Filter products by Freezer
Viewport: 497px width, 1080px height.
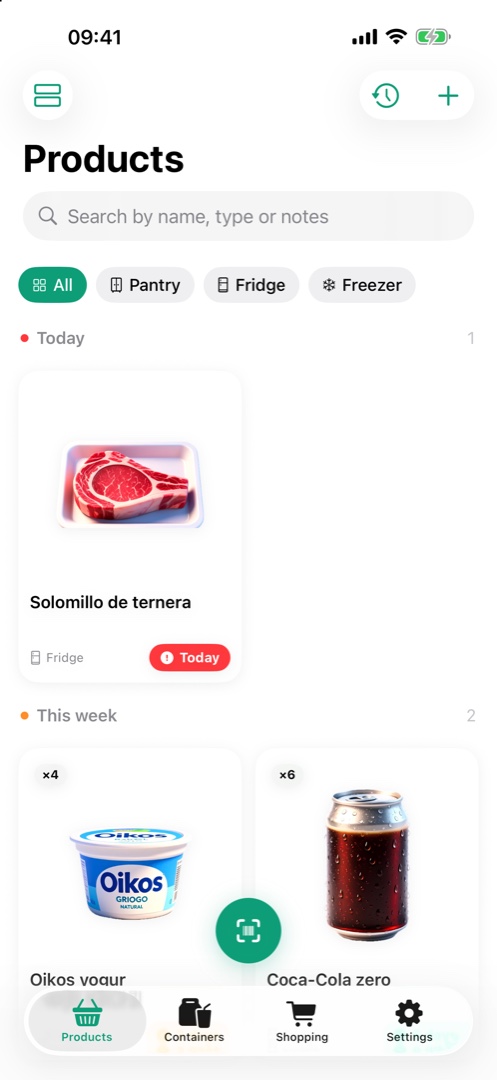click(x=362, y=285)
